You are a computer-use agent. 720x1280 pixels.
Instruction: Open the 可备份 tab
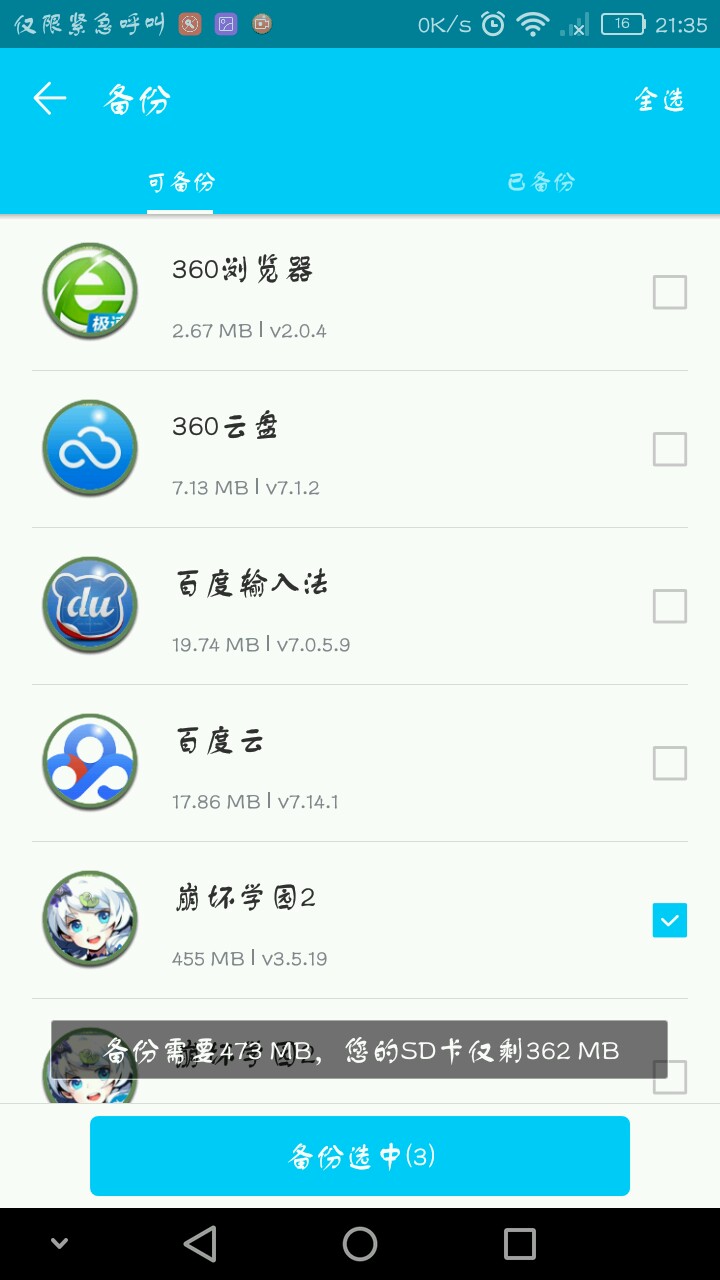(180, 182)
